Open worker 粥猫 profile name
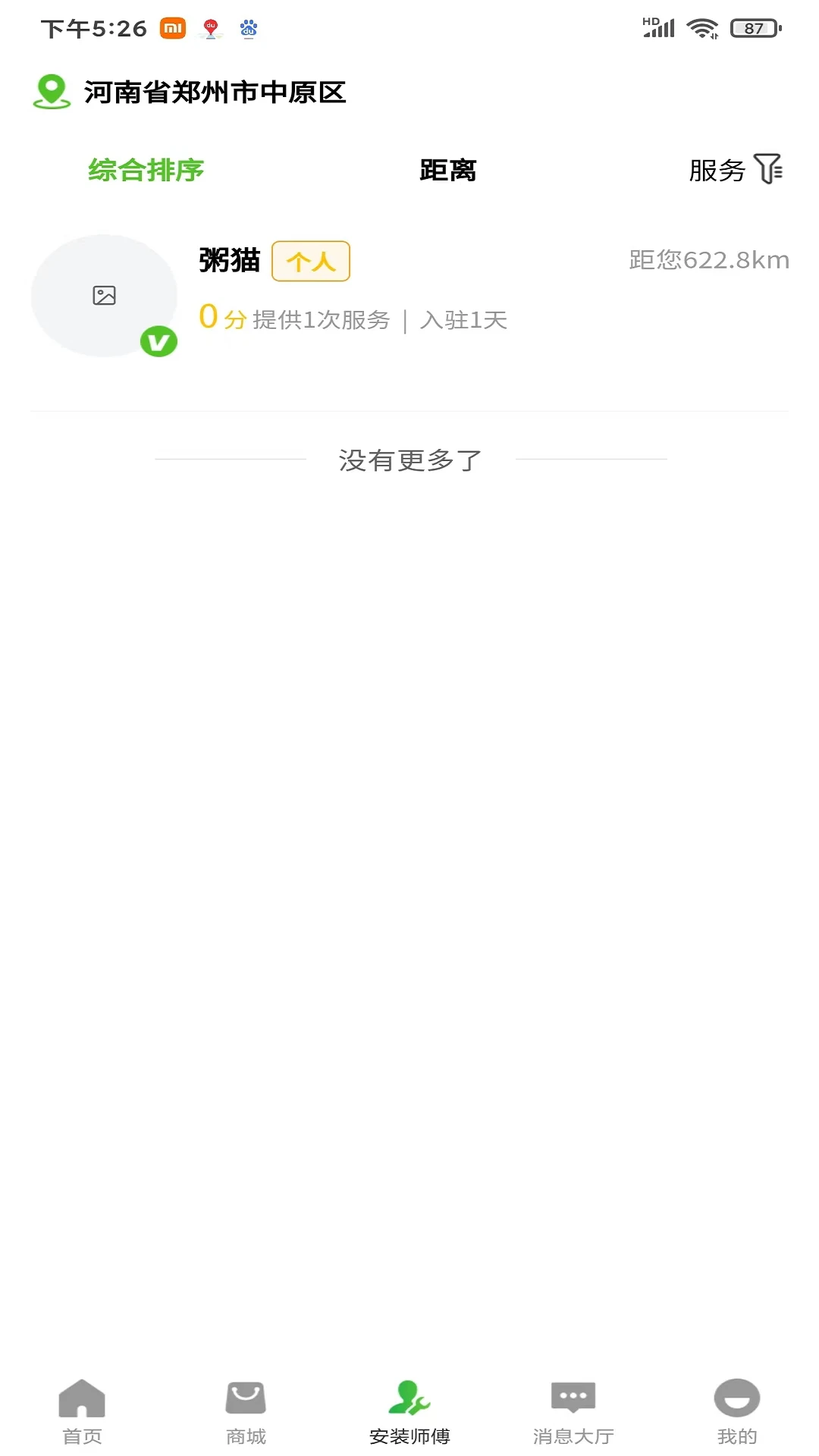The height and width of the screenshot is (1456, 819). pyautogui.click(x=229, y=261)
